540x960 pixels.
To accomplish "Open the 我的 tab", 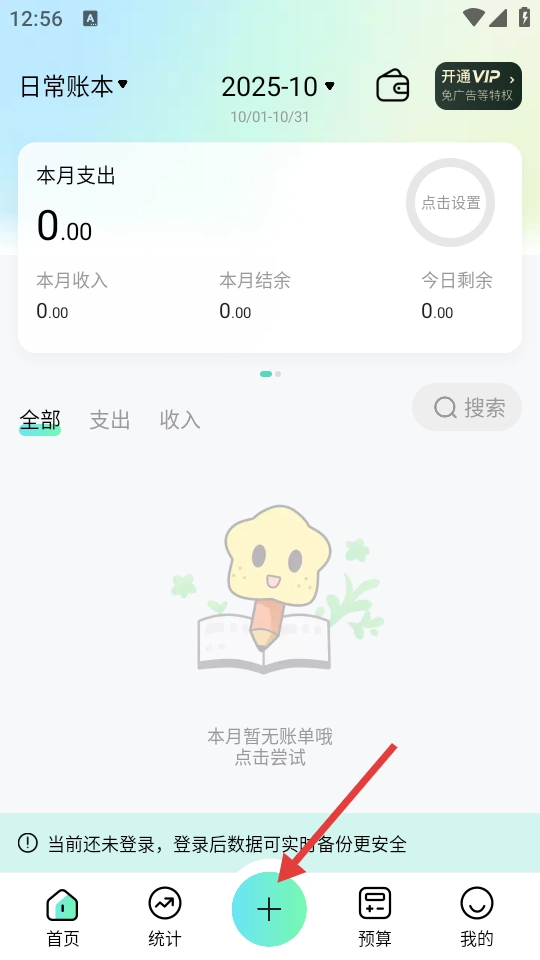I will [x=477, y=917].
